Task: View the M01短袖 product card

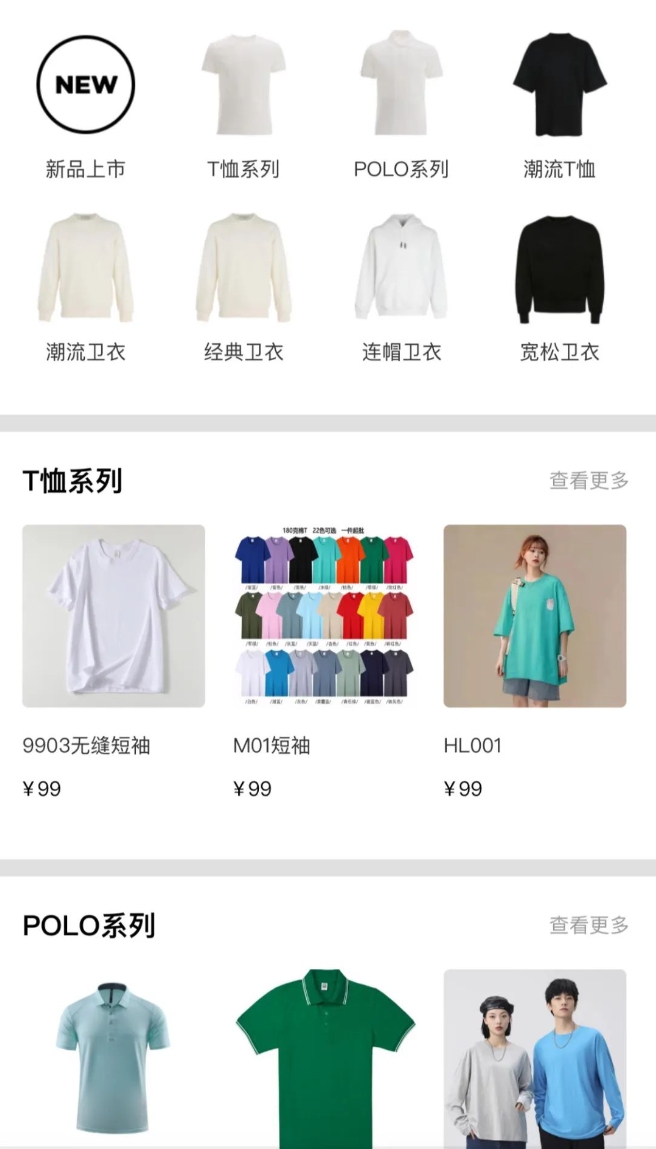Action: coord(324,616)
